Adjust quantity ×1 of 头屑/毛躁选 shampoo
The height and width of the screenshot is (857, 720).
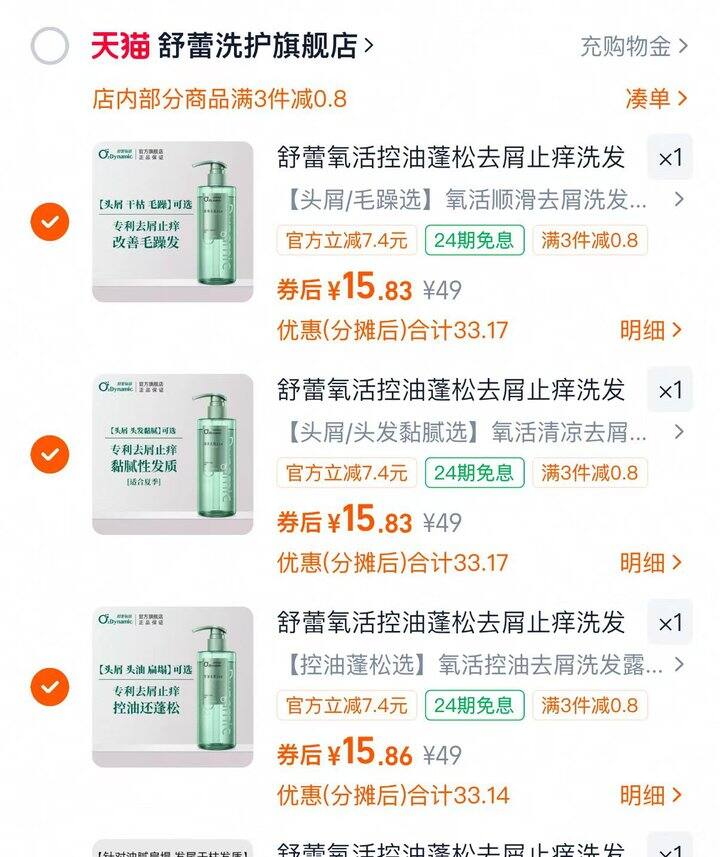click(x=669, y=157)
